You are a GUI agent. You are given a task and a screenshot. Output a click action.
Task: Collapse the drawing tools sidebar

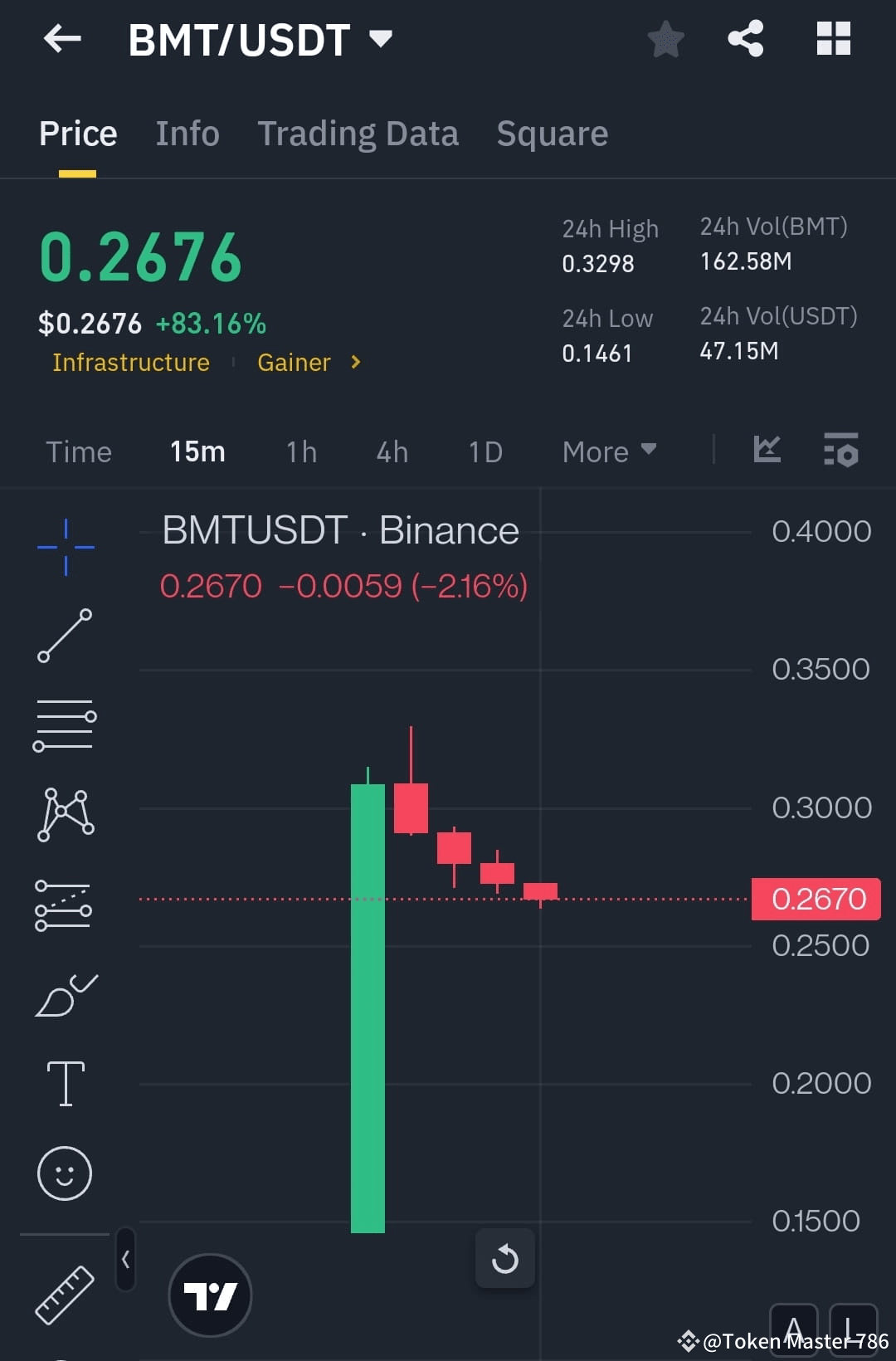[x=125, y=1258]
